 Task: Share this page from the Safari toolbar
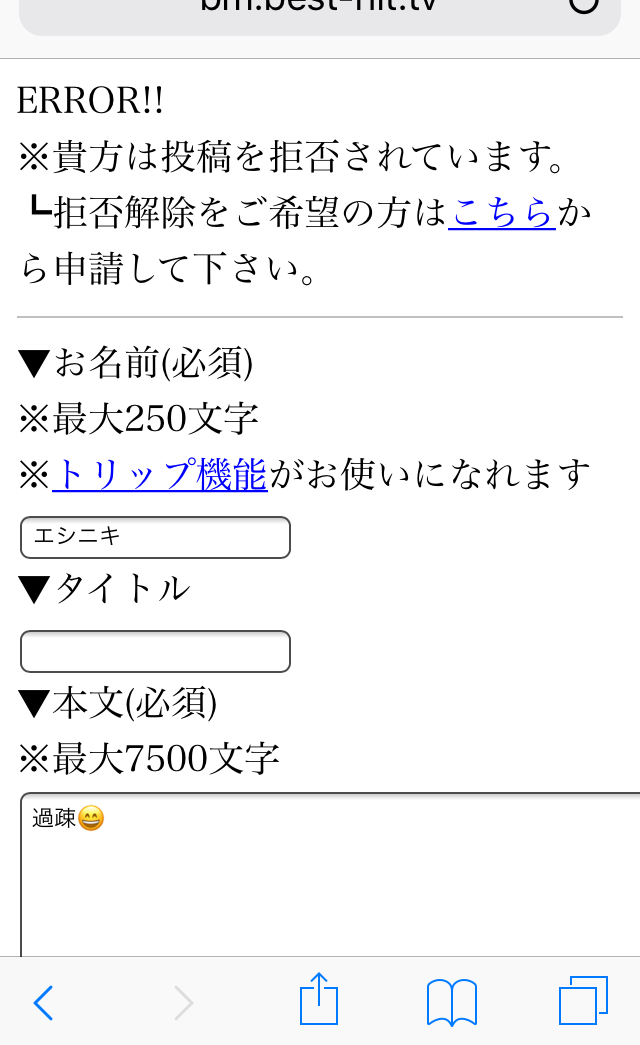coord(319,998)
